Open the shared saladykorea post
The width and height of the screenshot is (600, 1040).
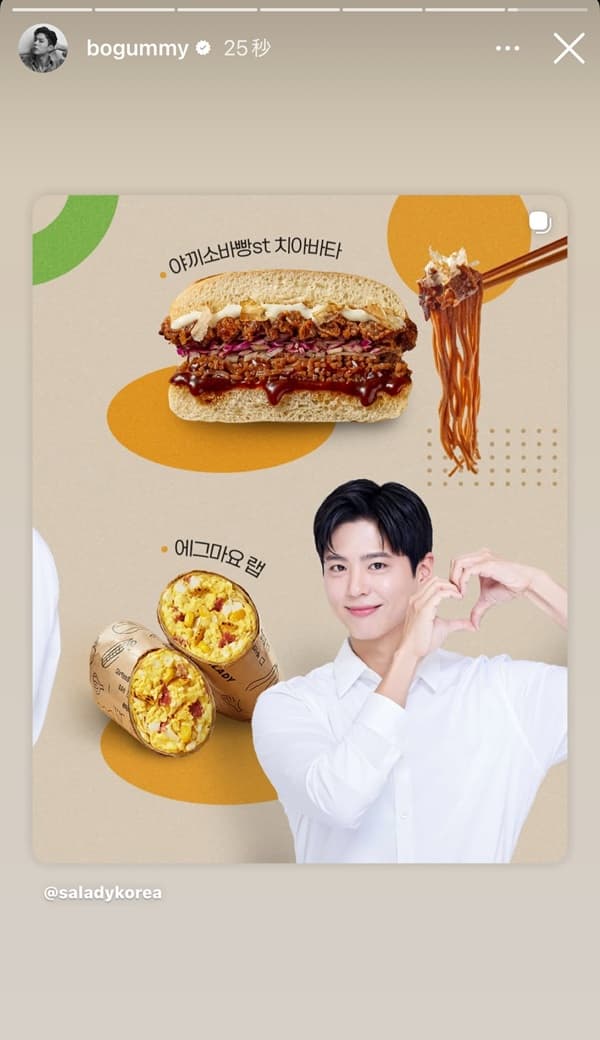300,528
